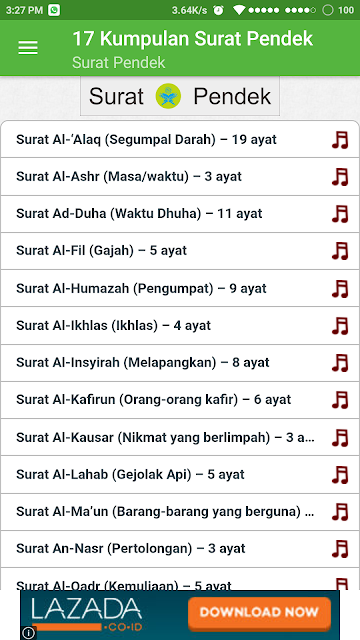This screenshot has width=360, height=640.
Task: Open the ad info icon
Action: [29, 633]
